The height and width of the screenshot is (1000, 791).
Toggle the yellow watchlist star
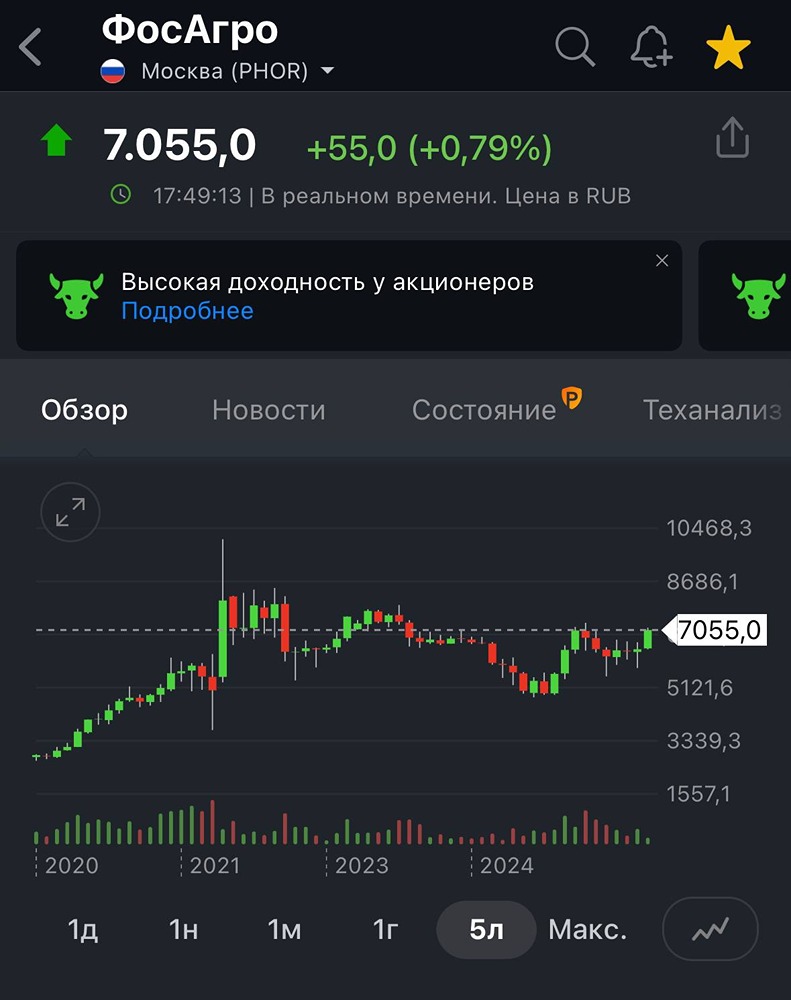[x=727, y=47]
